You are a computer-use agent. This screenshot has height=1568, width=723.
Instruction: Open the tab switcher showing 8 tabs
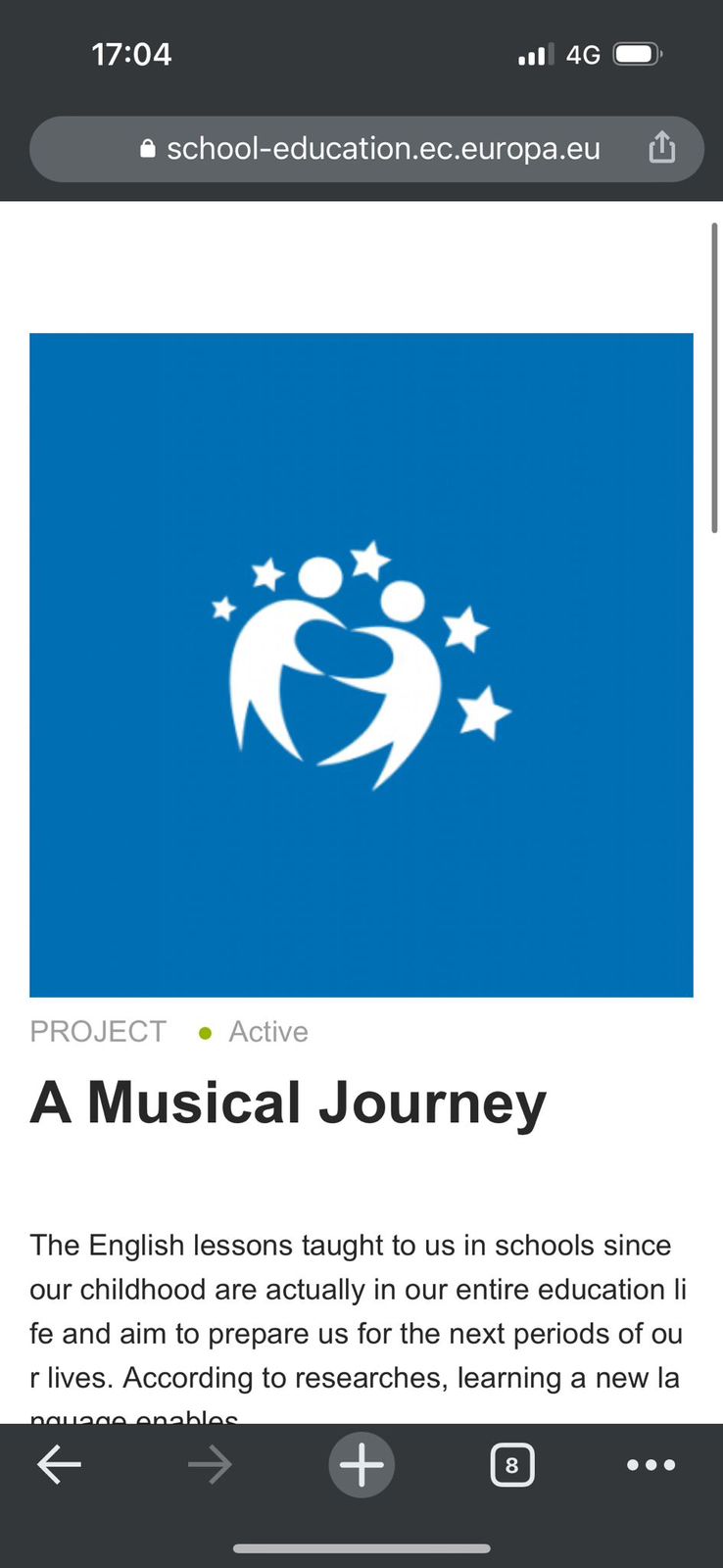coord(512,1465)
